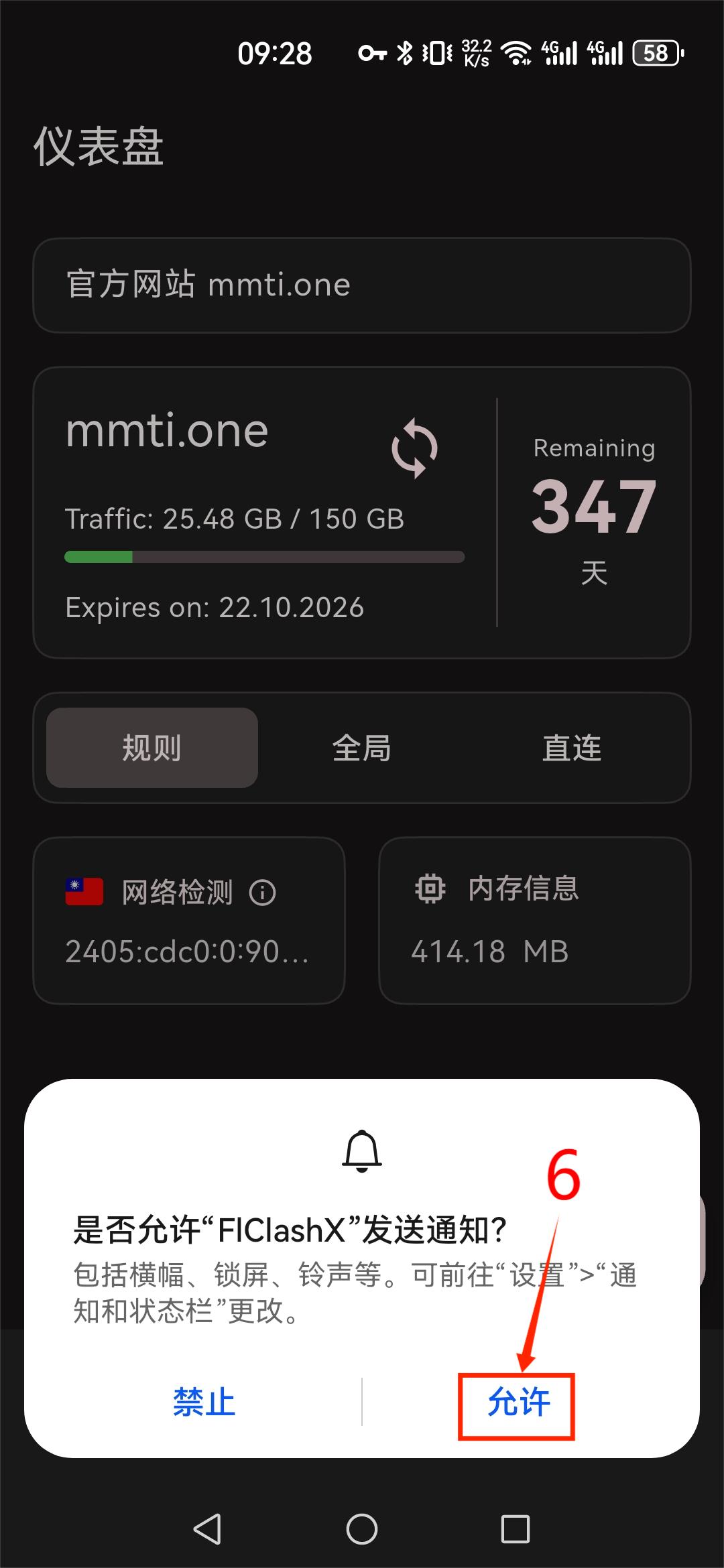Screen dimensions: 724x1568
Task: Switch to 全局 mode
Action: point(362,748)
